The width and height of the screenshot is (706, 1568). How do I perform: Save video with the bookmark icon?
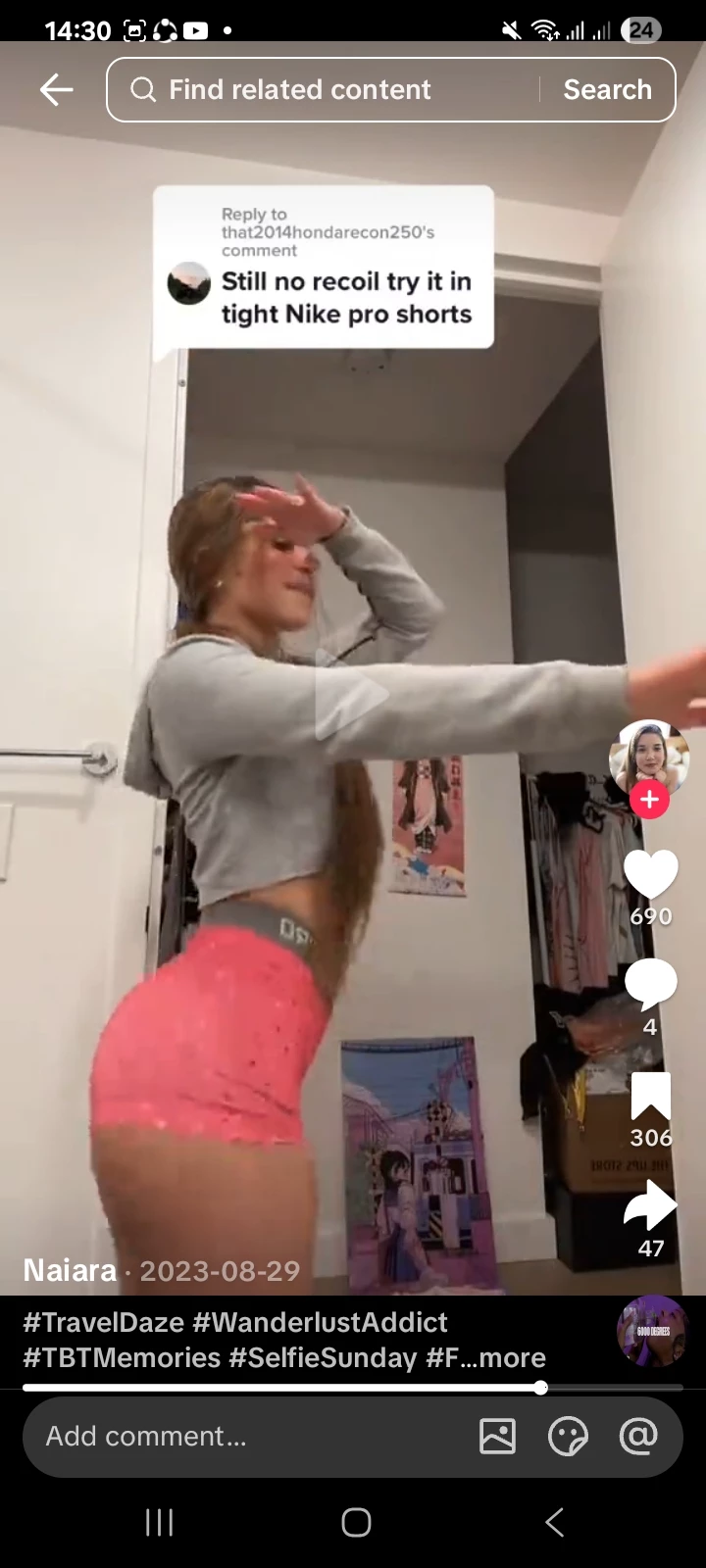coord(650,1096)
